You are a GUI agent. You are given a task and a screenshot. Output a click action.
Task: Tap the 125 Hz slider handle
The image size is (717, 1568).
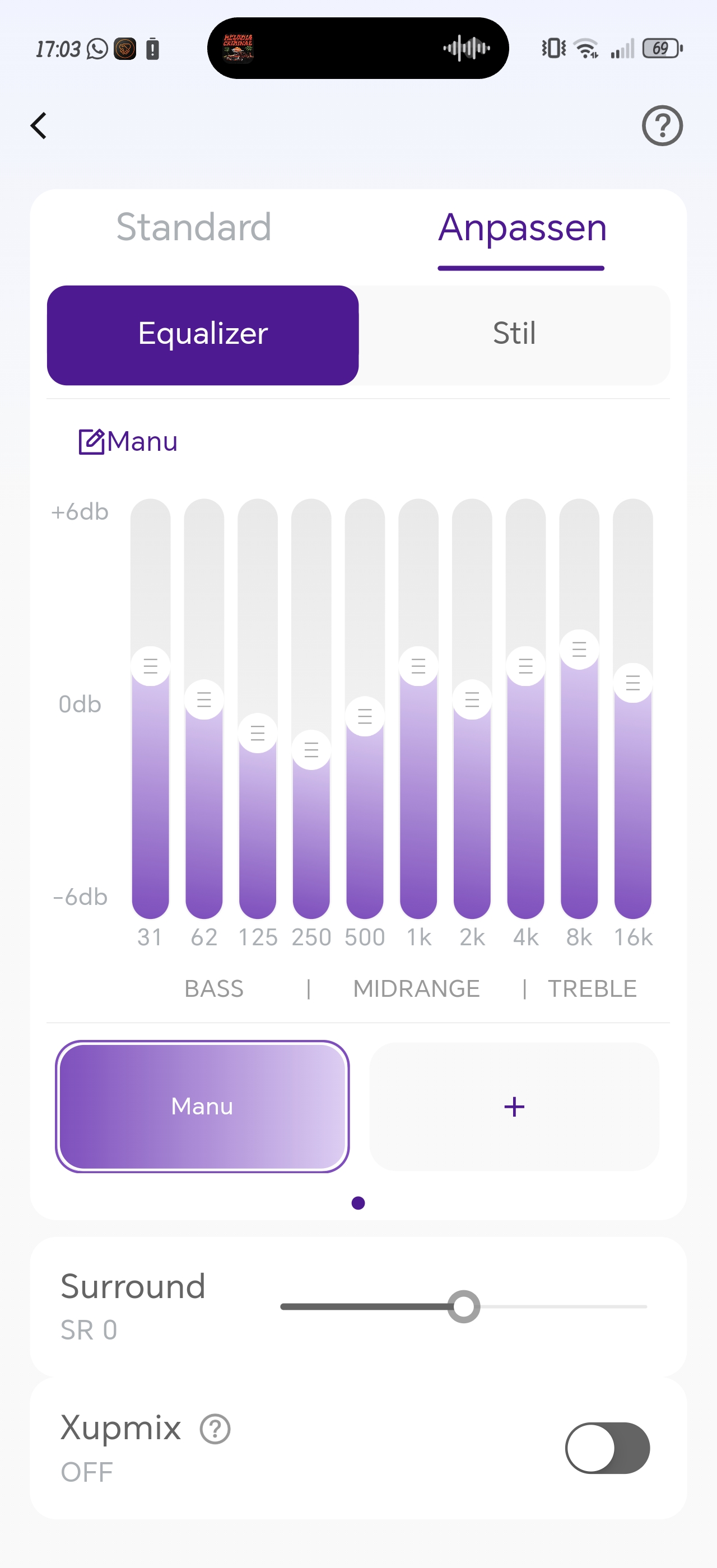(258, 733)
